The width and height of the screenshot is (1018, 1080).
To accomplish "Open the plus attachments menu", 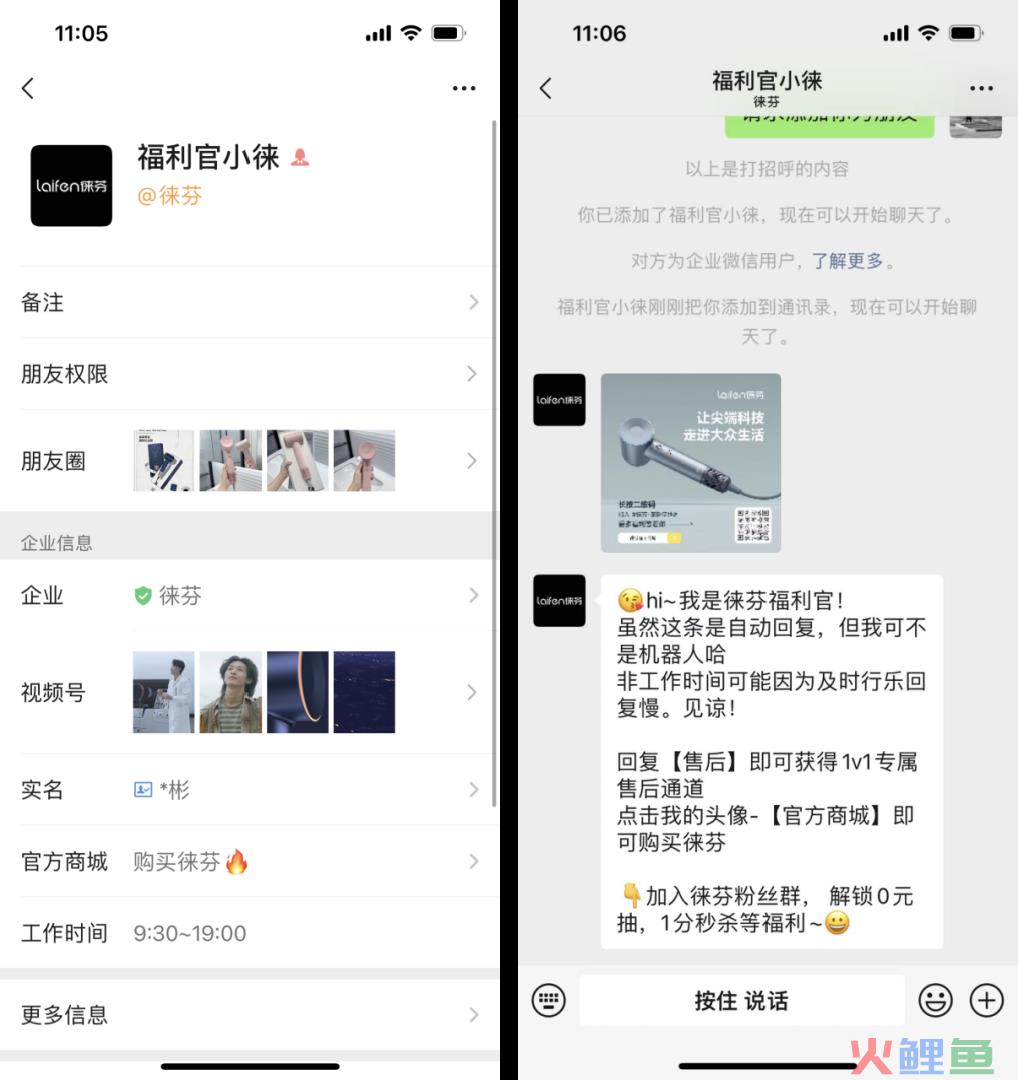I will click(987, 1000).
